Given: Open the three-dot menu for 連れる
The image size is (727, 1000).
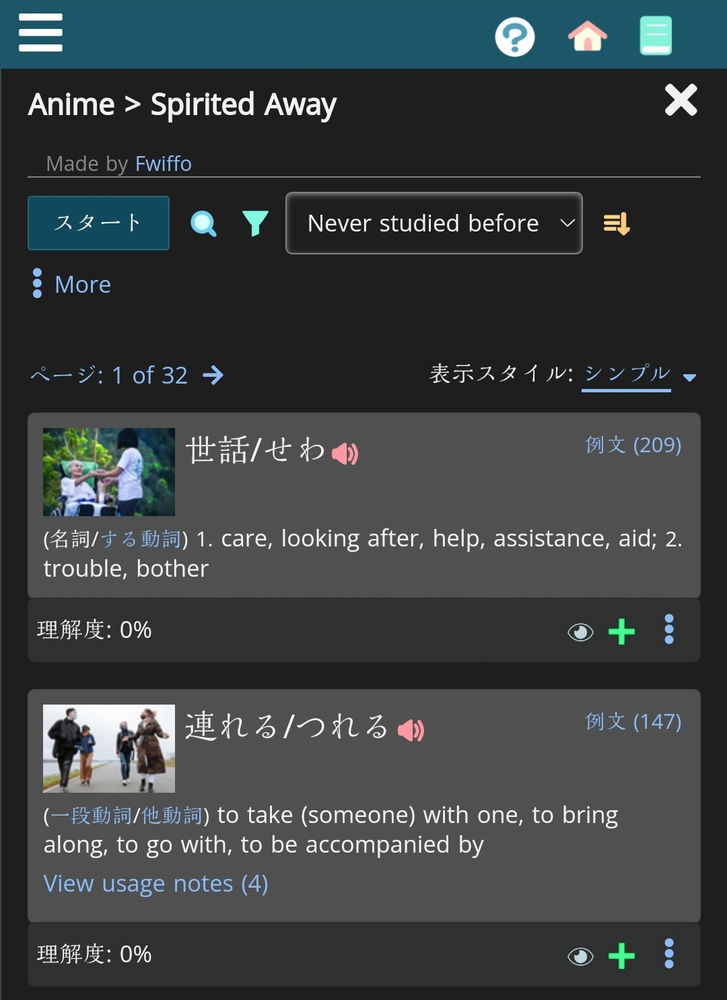Looking at the screenshot, I should [x=669, y=954].
